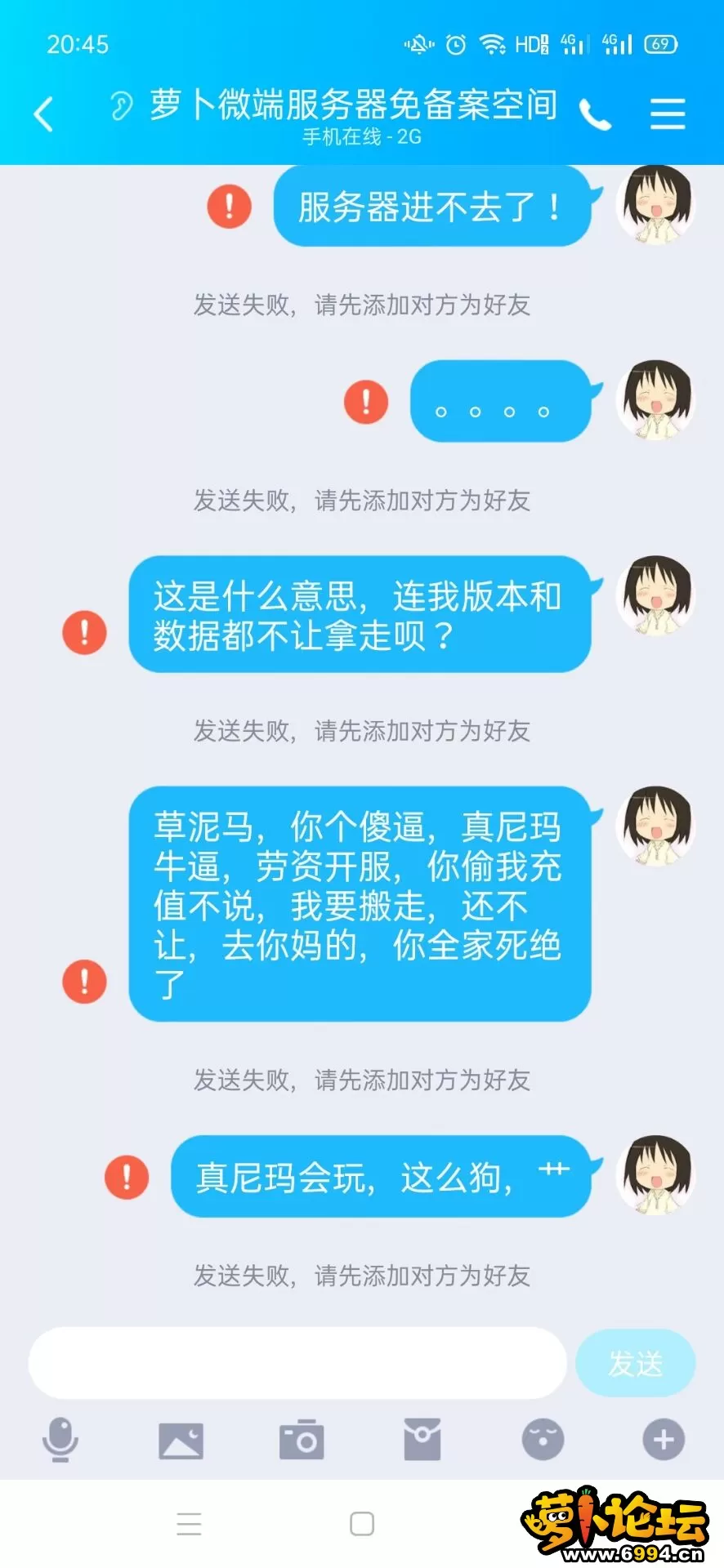724x1568 pixels.
Task: Tap the error icon beside 真尼玛会玩 message
Action: [127, 1177]
